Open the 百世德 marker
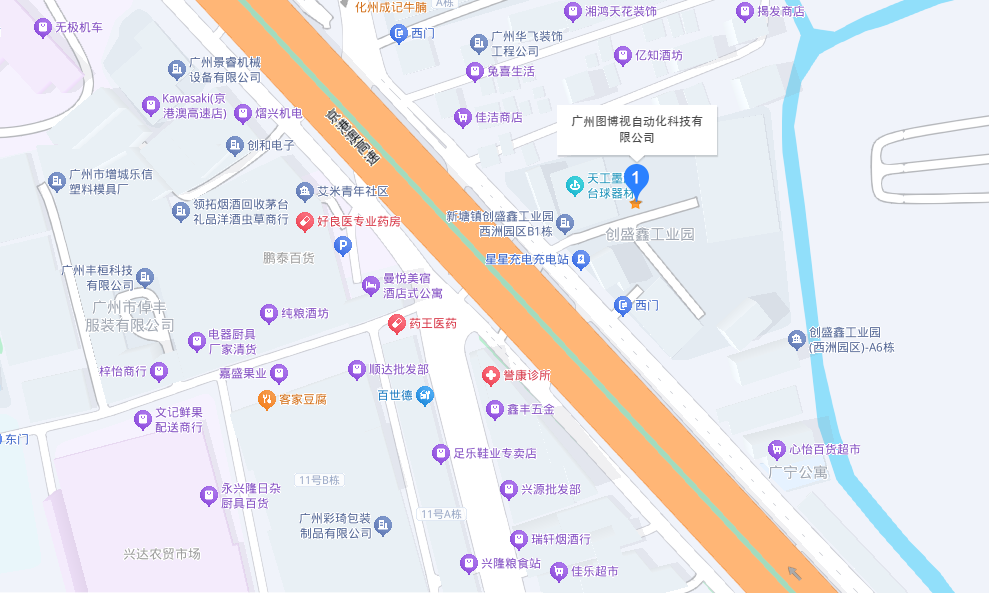The image size is (989, 593). click(425, 396)
